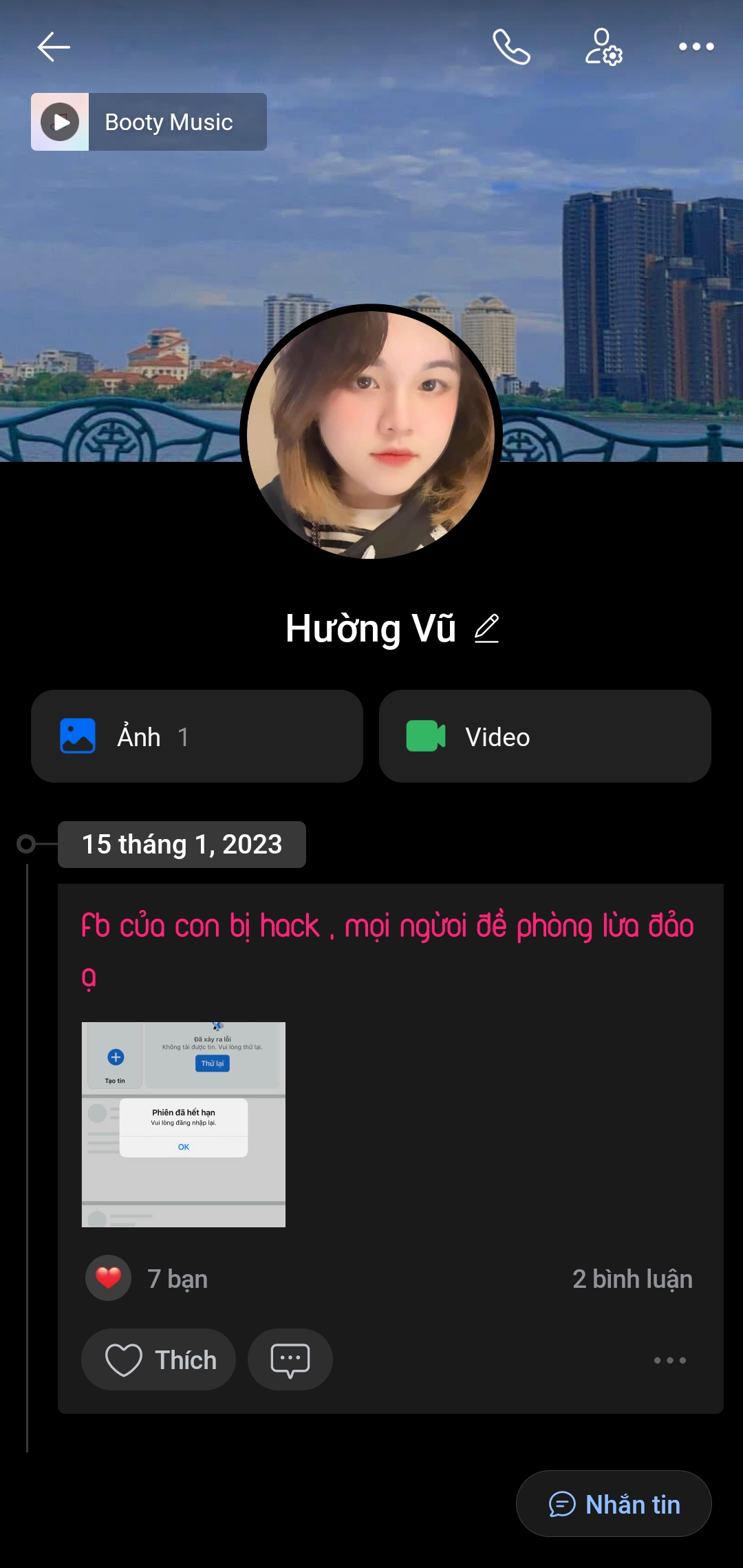Play the Booty Music profile song

[x=61, y=122]
